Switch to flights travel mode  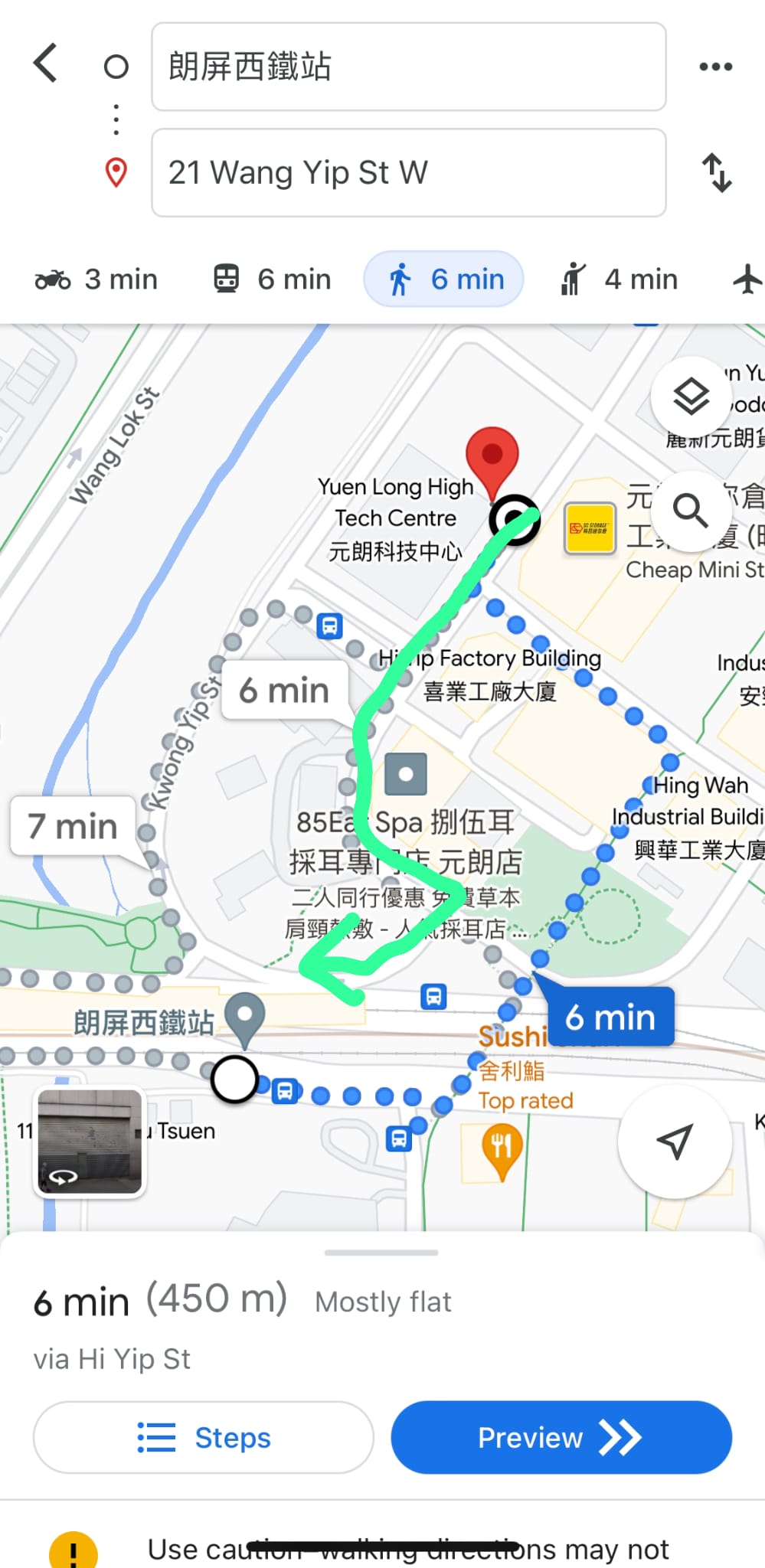pyautogui.click(x=747, y=279)
